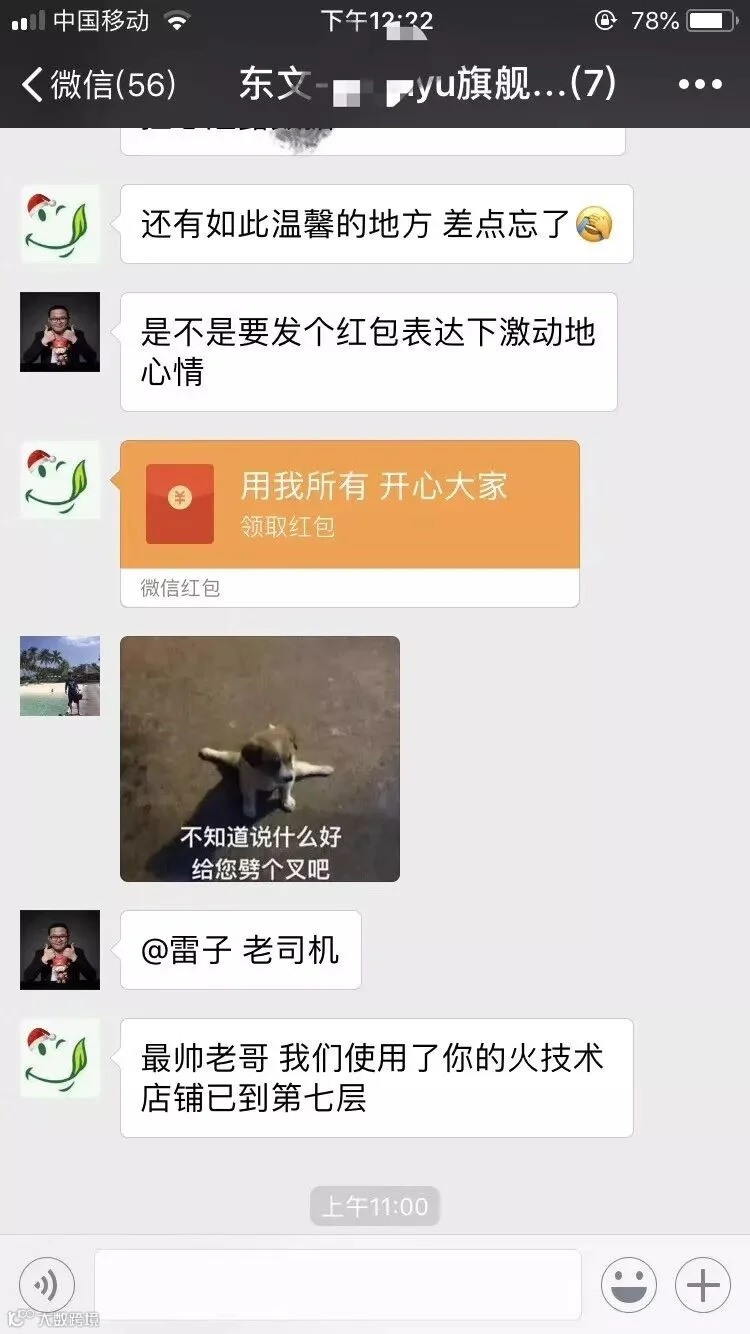Open profile of the sender of 还有如此温馨的地方
This screenshot has height=1334, width=750.
[60, 224]
